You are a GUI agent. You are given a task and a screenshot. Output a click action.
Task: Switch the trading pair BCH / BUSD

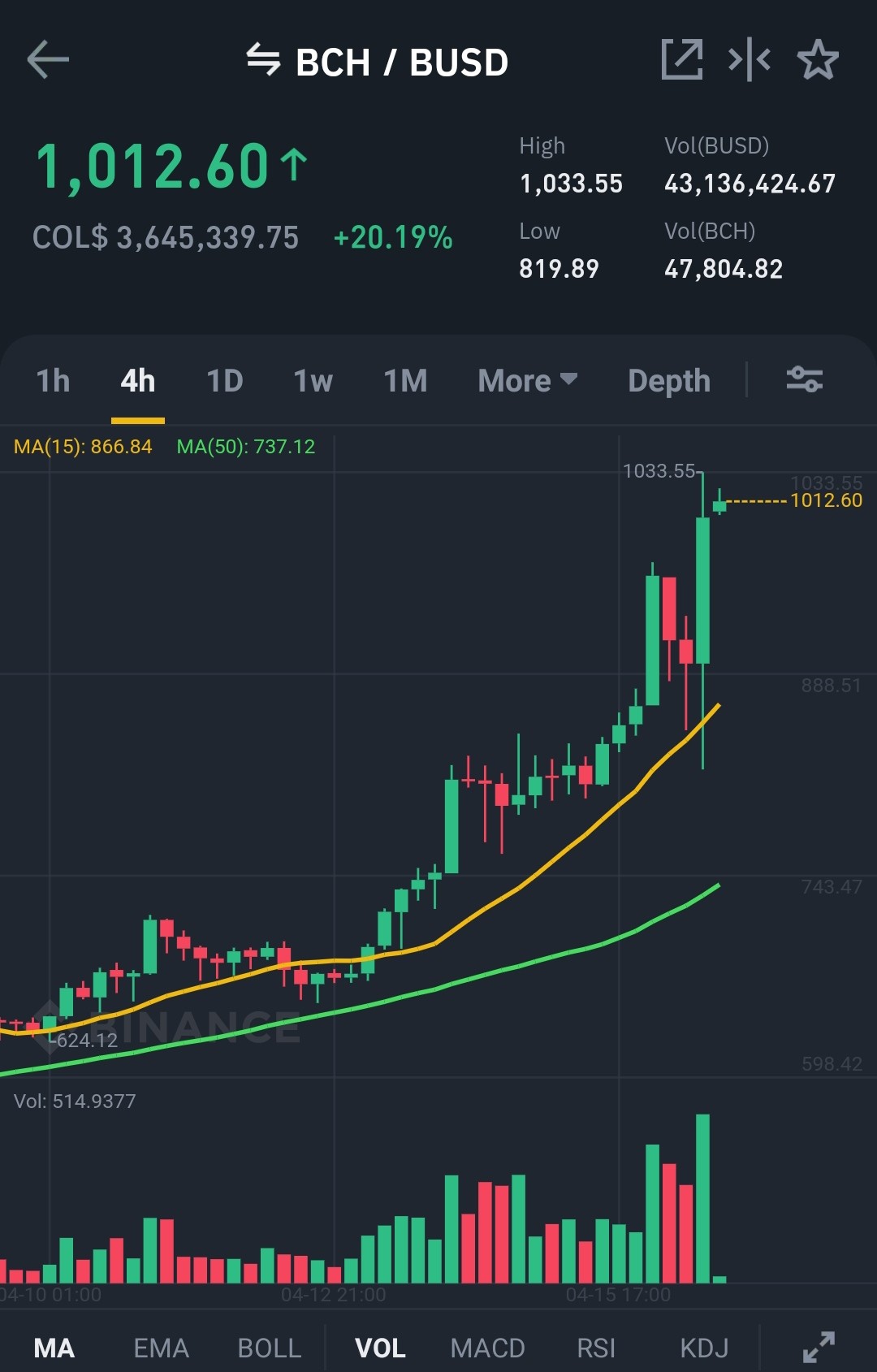[378, 62]
